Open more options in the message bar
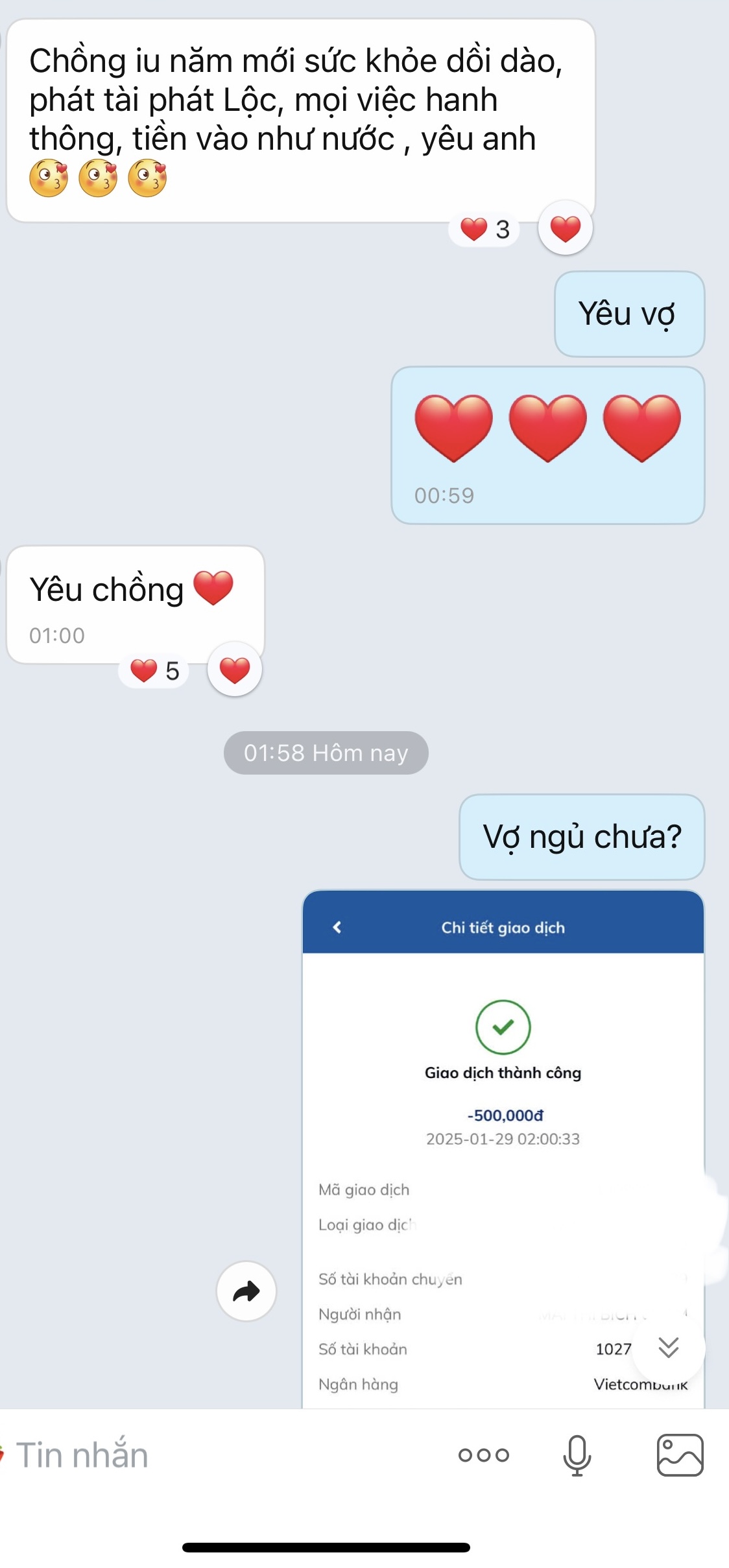The width and height of the screenshot is (729, 1568). tap(484, 1455)
